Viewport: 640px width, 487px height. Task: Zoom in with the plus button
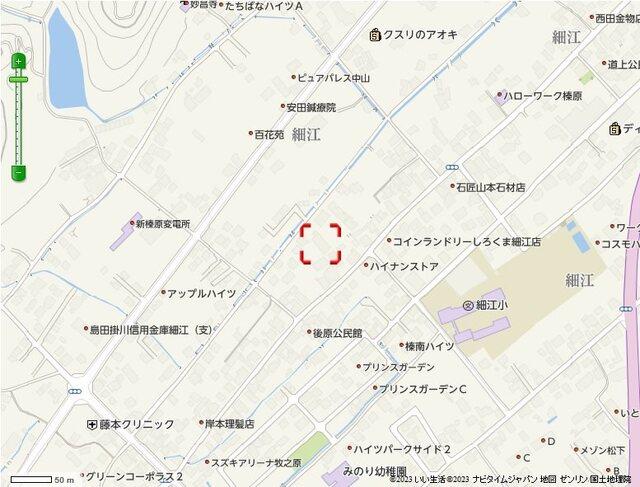click(18, 62)
